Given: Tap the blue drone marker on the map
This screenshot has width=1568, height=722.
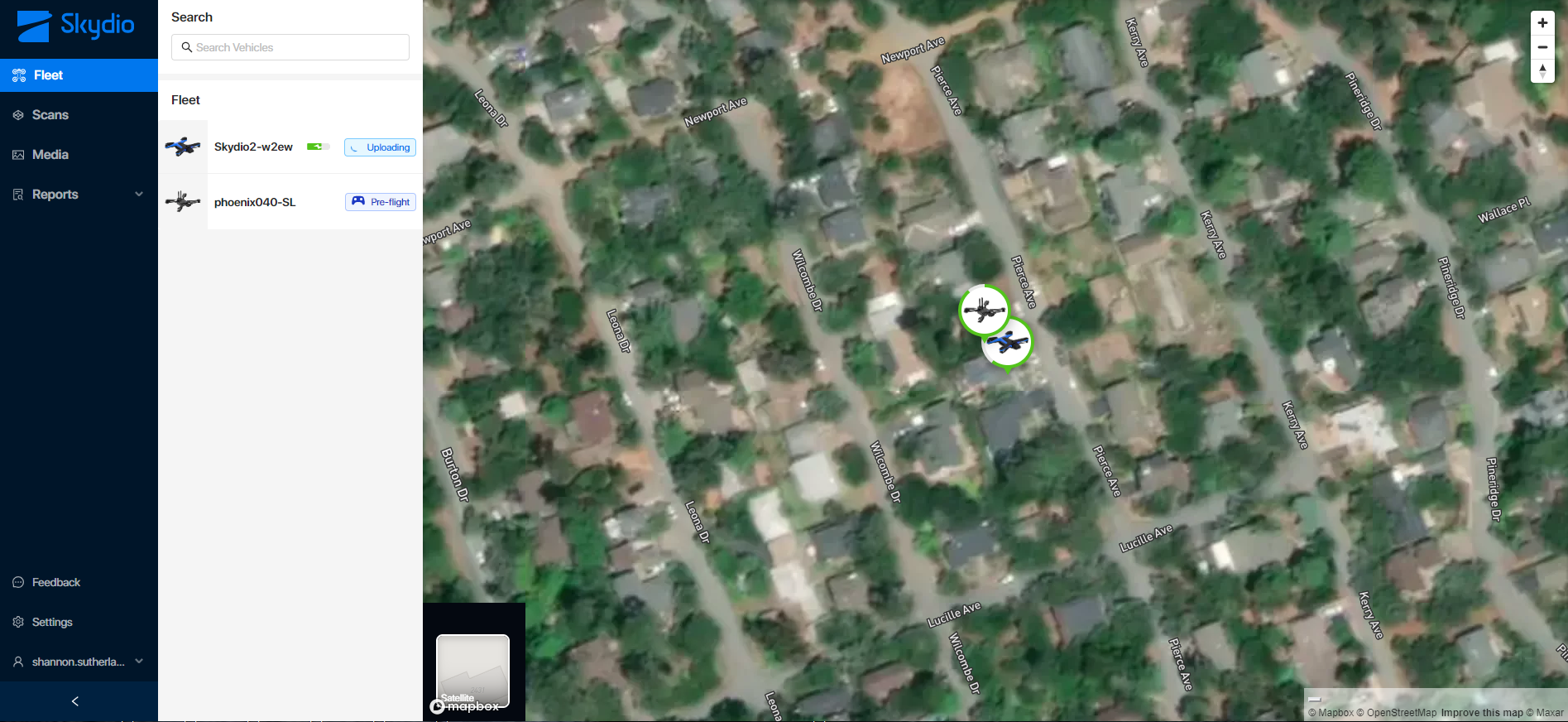Looking at the screenshot, I should pyautogui.click(x=1009, y=342).
